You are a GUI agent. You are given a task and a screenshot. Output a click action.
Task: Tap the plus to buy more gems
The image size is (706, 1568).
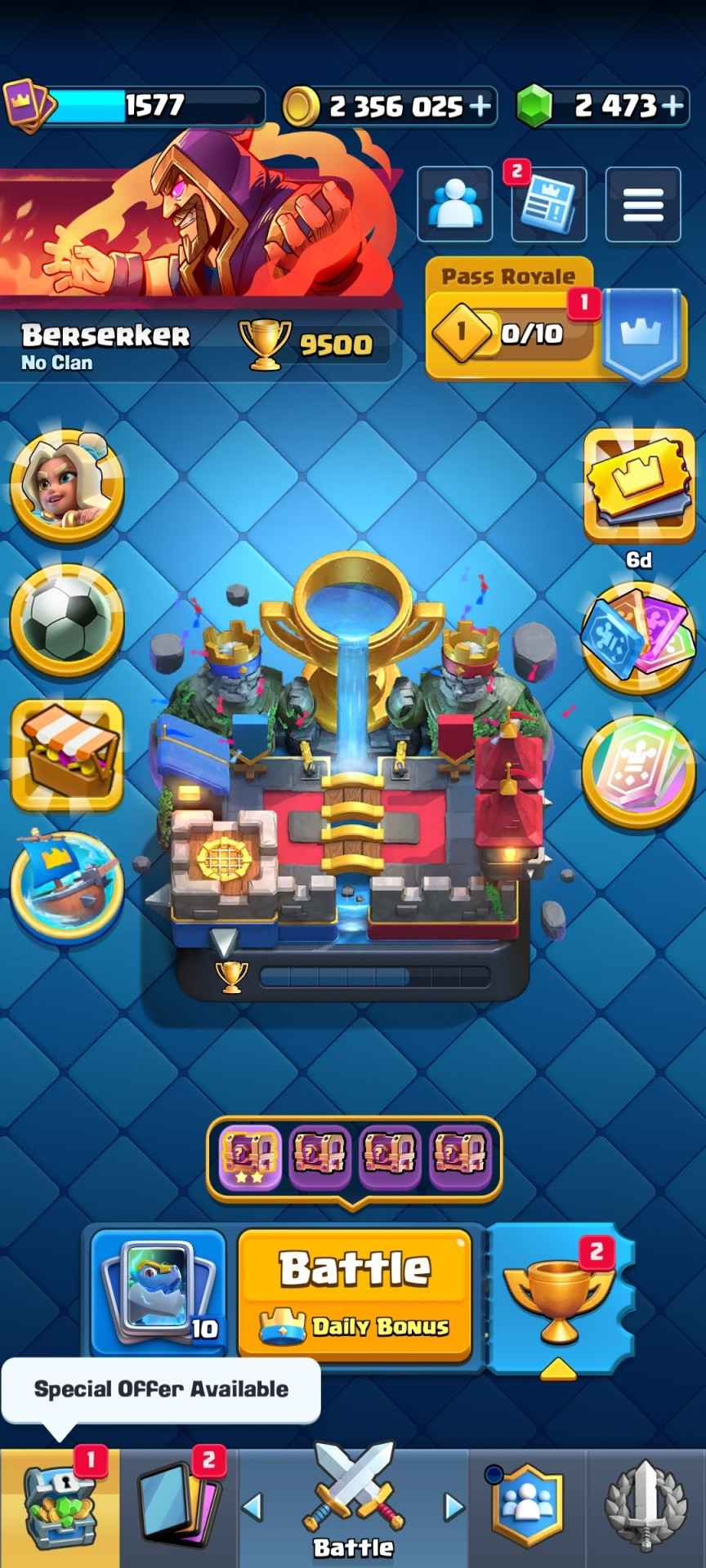tap(672, 106)
